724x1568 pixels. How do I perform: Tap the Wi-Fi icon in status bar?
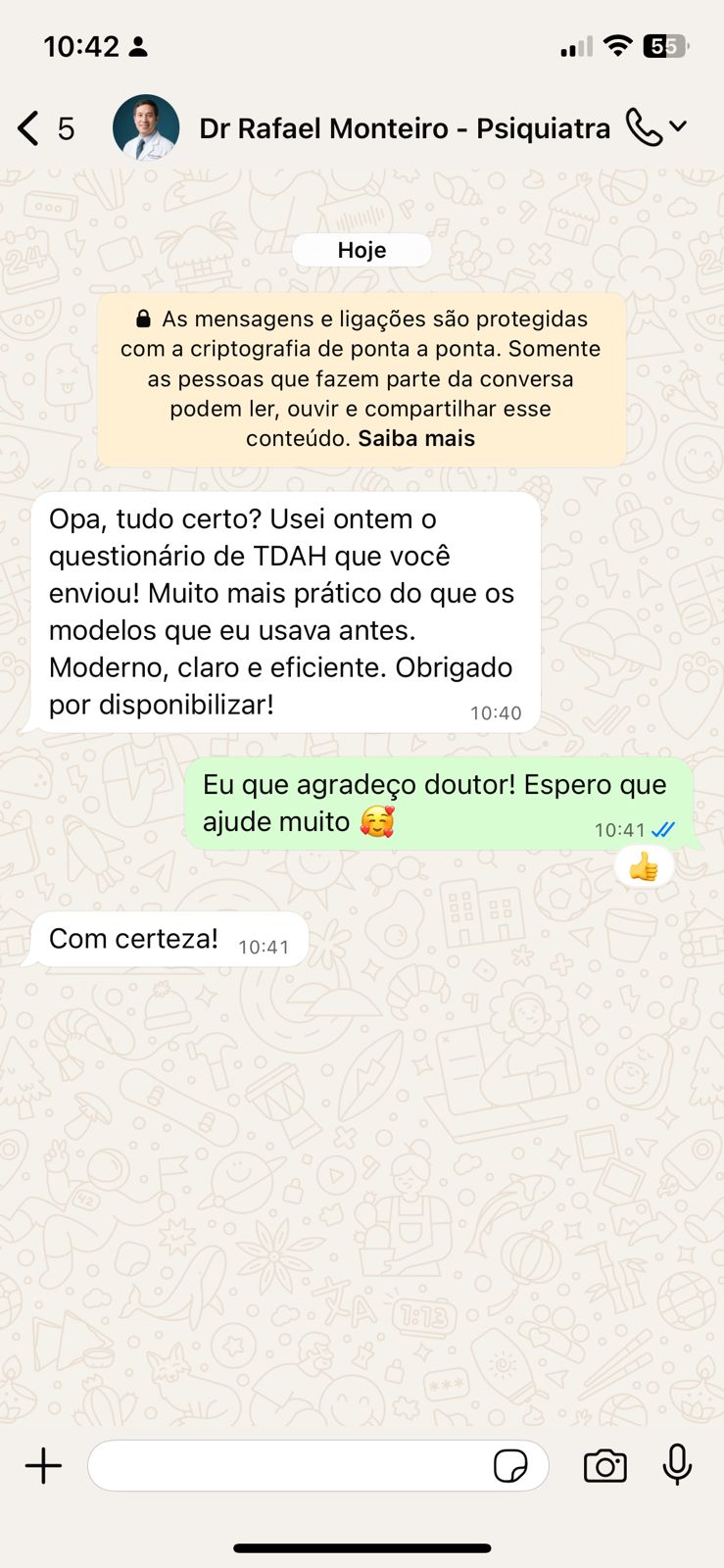618,45
